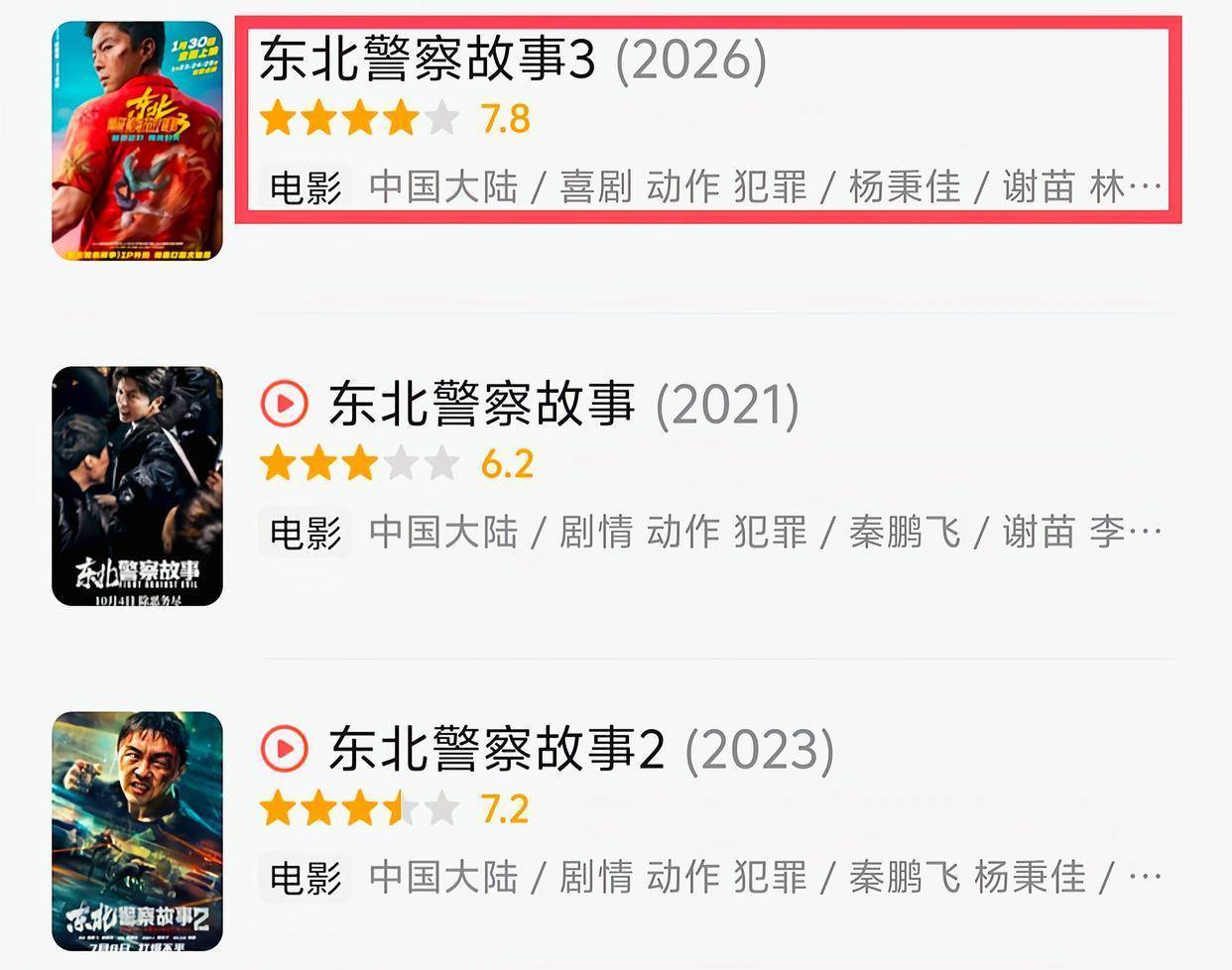Tap the 东北警察故事3 poster thumbnail
1232x970 pixels.
point(137,141)
